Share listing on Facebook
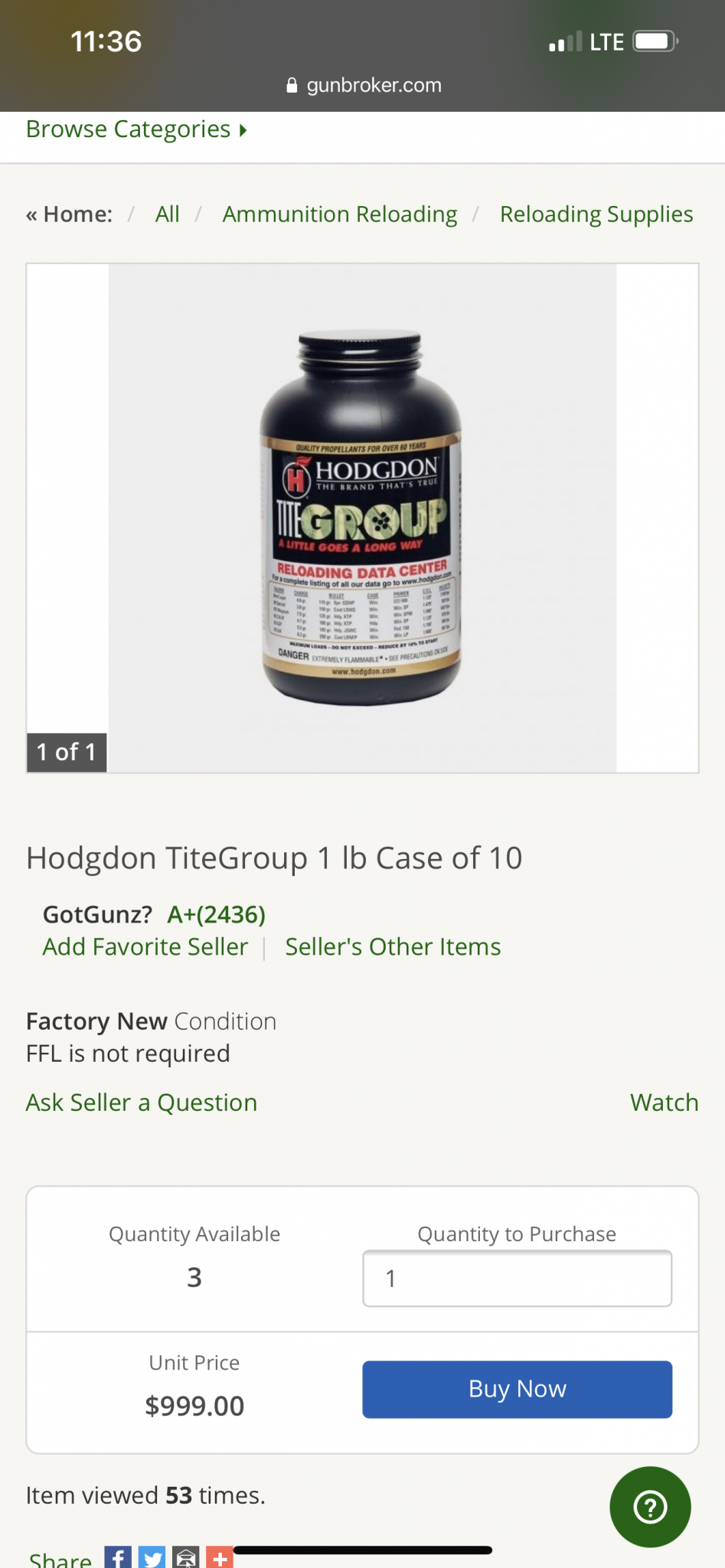This screenshot has width=725, height=1568. pos(118,1557)
